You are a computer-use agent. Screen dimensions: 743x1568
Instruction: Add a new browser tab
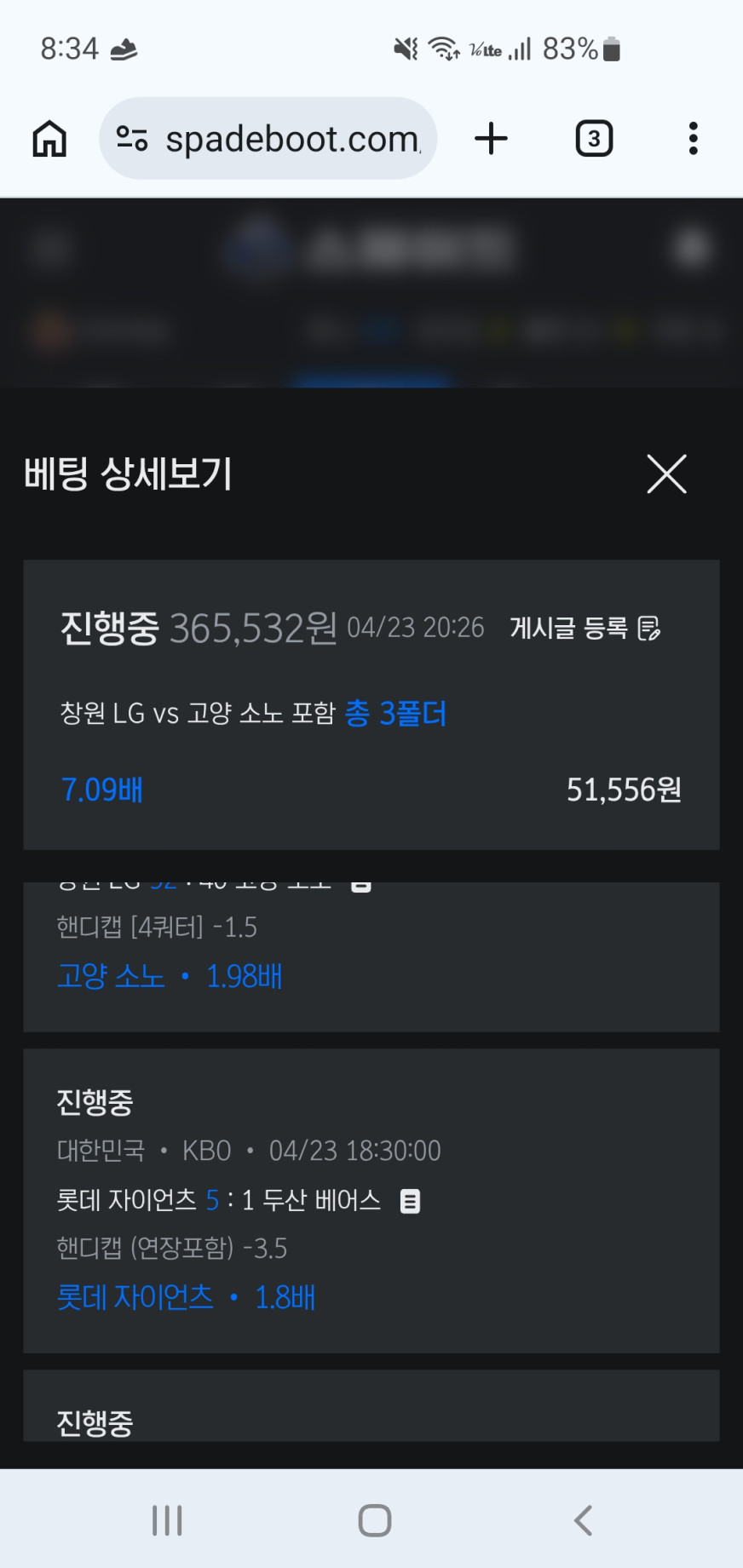[x=491, y=138]
